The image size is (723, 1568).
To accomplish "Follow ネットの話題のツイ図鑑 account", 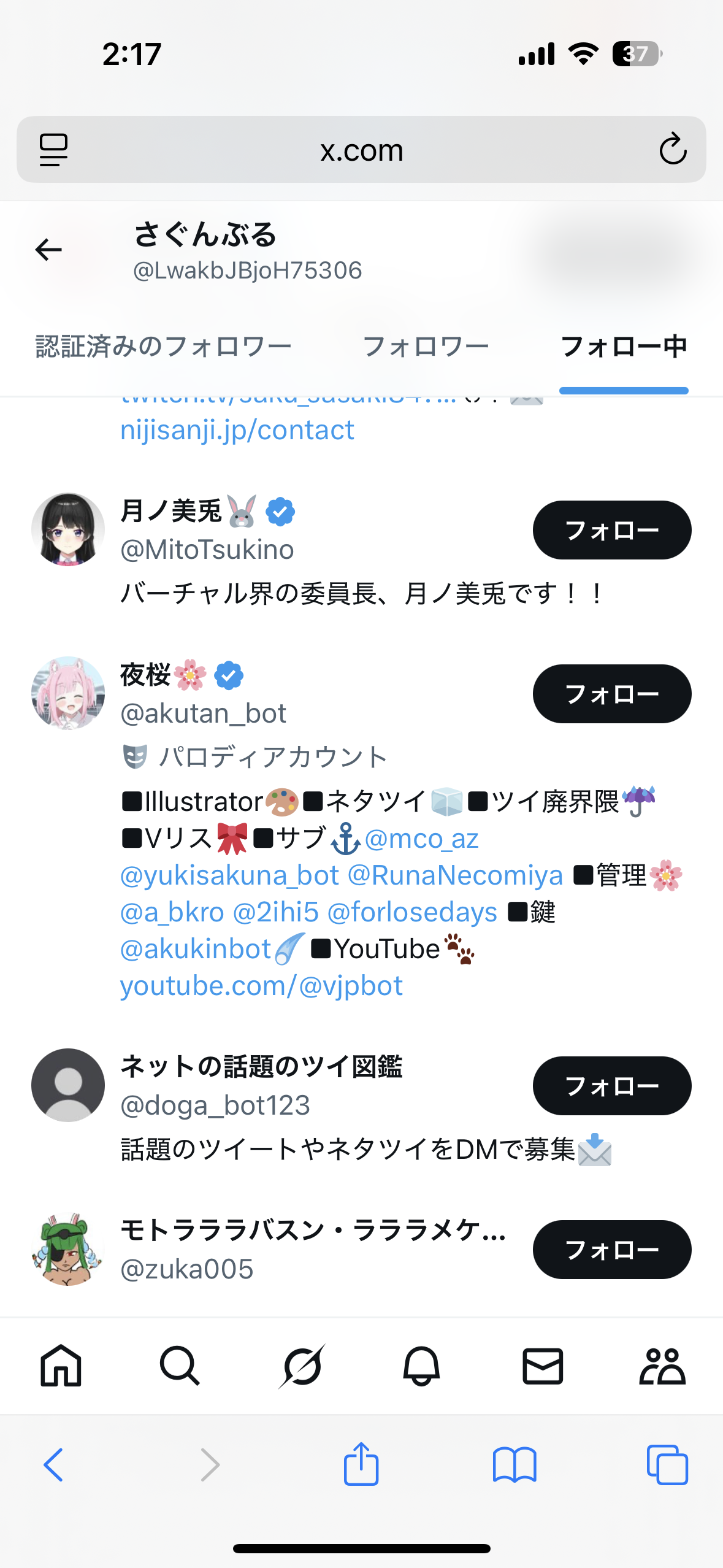I will (x=612, y=1086).
